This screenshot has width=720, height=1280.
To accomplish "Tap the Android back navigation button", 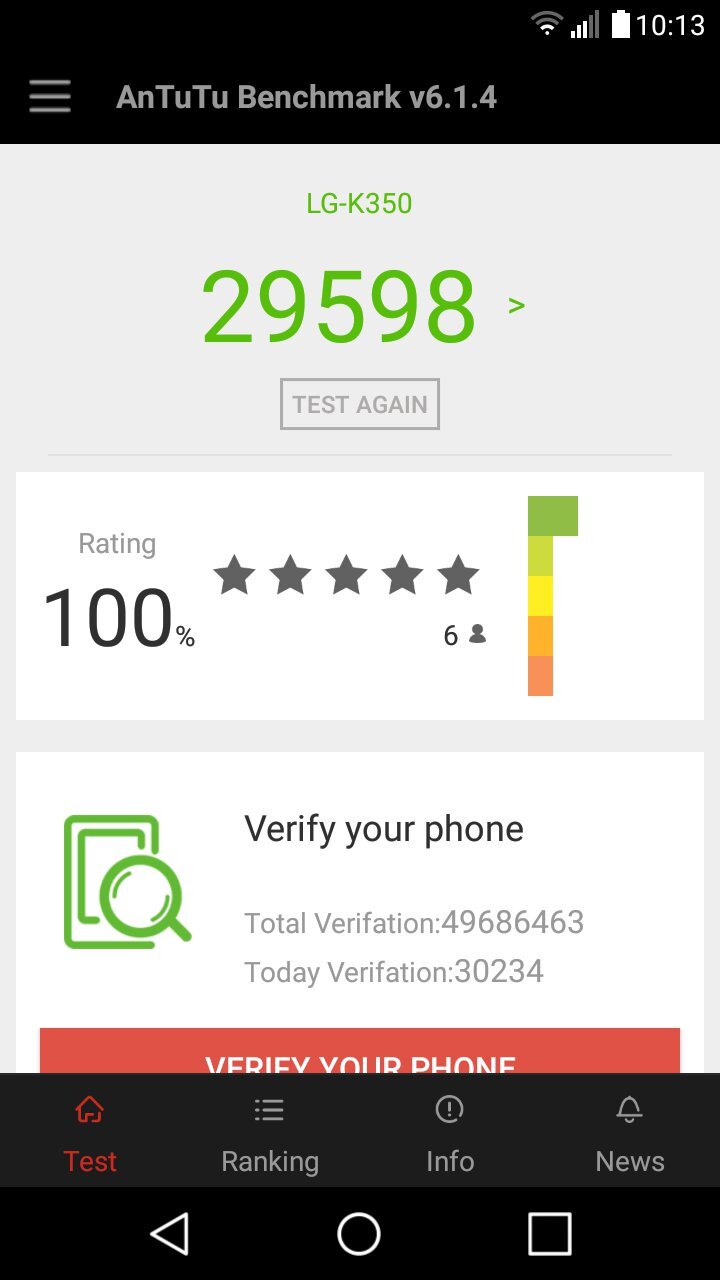I will [170, 1233].
